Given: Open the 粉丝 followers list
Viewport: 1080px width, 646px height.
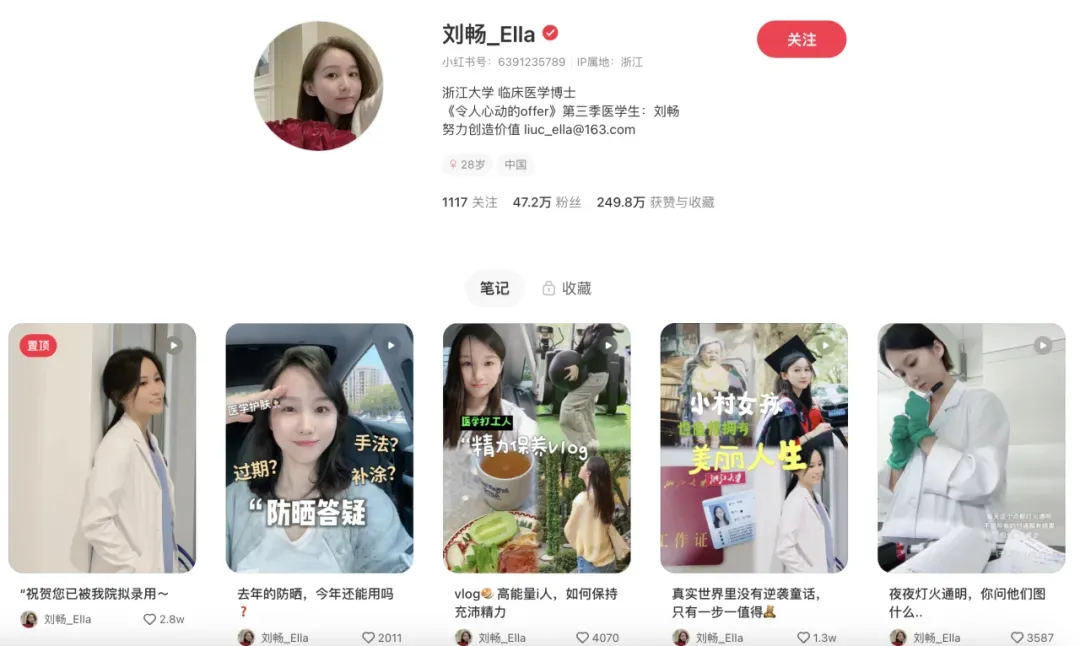Looking at the screenshot, I should 546,202.
